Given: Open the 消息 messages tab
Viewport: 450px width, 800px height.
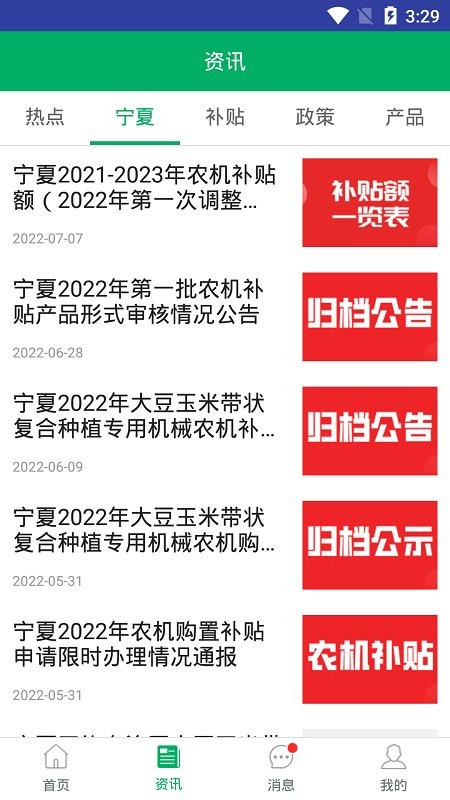Looking at the screenshot, I should [281, 768].
